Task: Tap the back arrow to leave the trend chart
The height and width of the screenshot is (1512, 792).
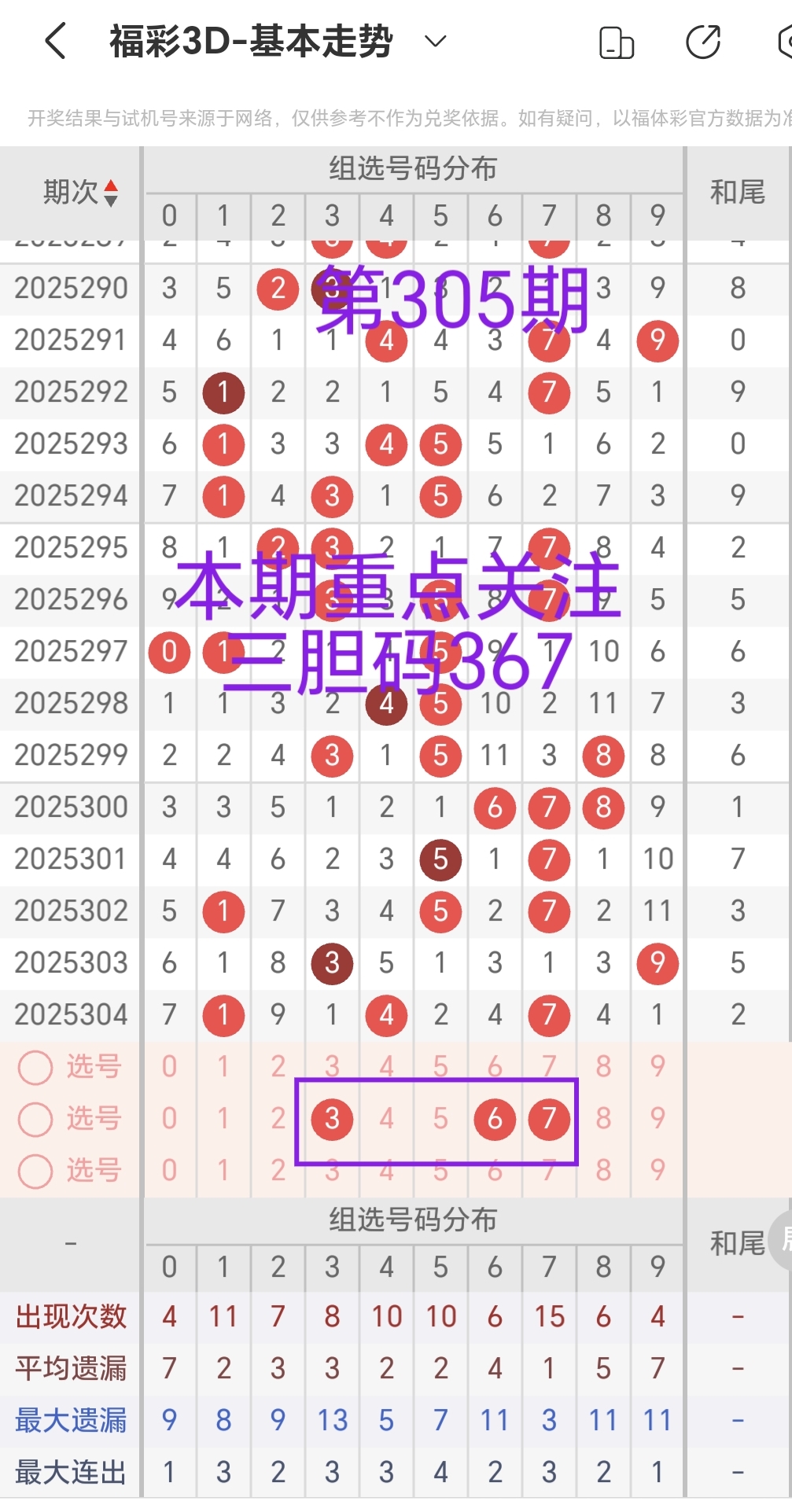Action: pyautogui.click(x=53, y=41)
